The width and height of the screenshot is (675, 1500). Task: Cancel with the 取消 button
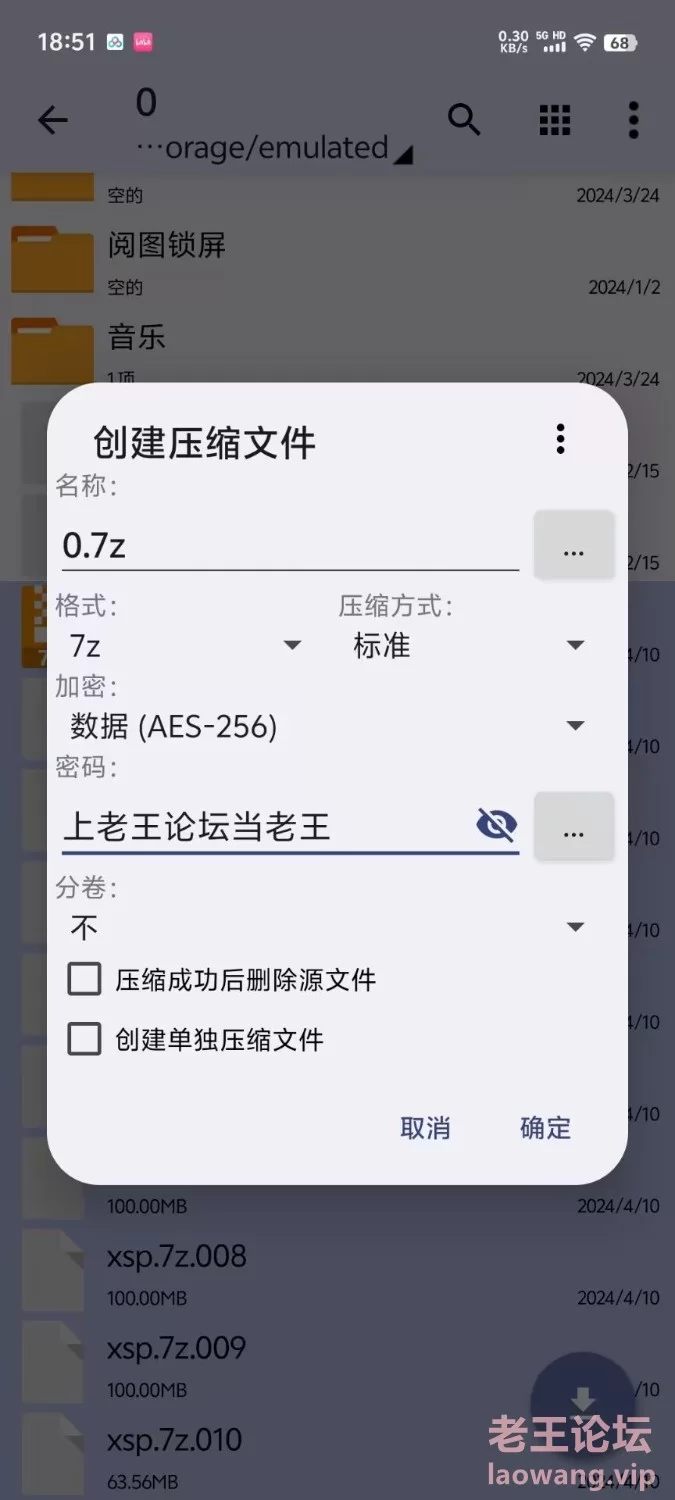(x=425, y=1128)
